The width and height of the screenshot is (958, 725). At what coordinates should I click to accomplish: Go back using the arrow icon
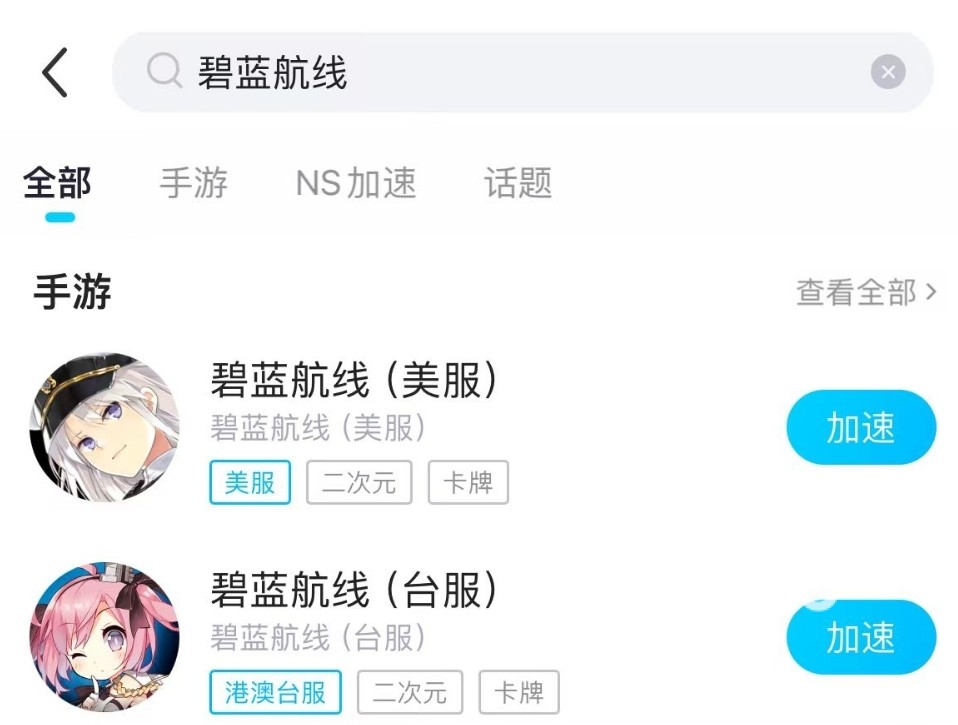pyautogui.click(x=55, y=73)
